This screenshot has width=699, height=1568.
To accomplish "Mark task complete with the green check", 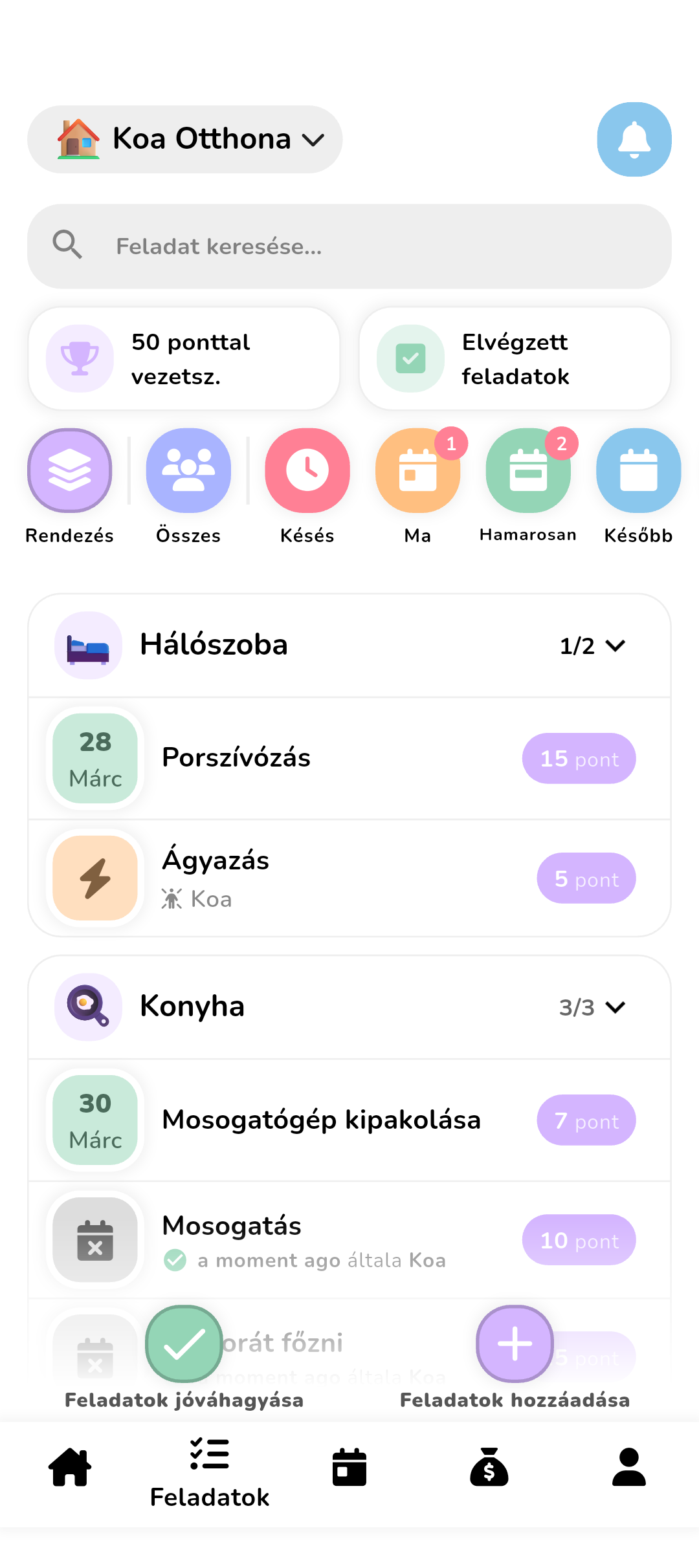I will click(x=183, y=1344).
